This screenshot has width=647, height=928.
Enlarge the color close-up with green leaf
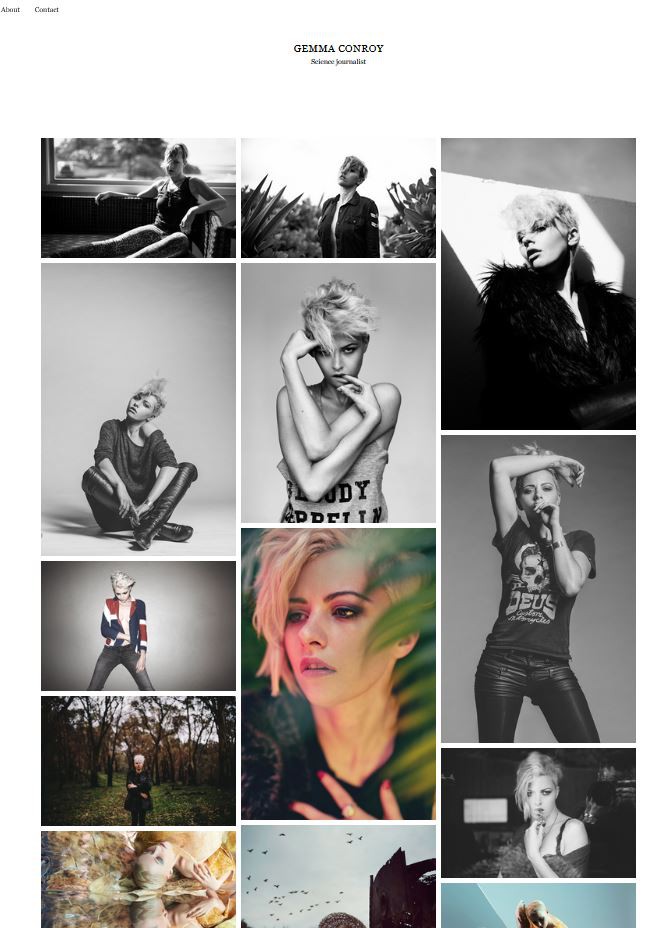(x=338, y=674)
